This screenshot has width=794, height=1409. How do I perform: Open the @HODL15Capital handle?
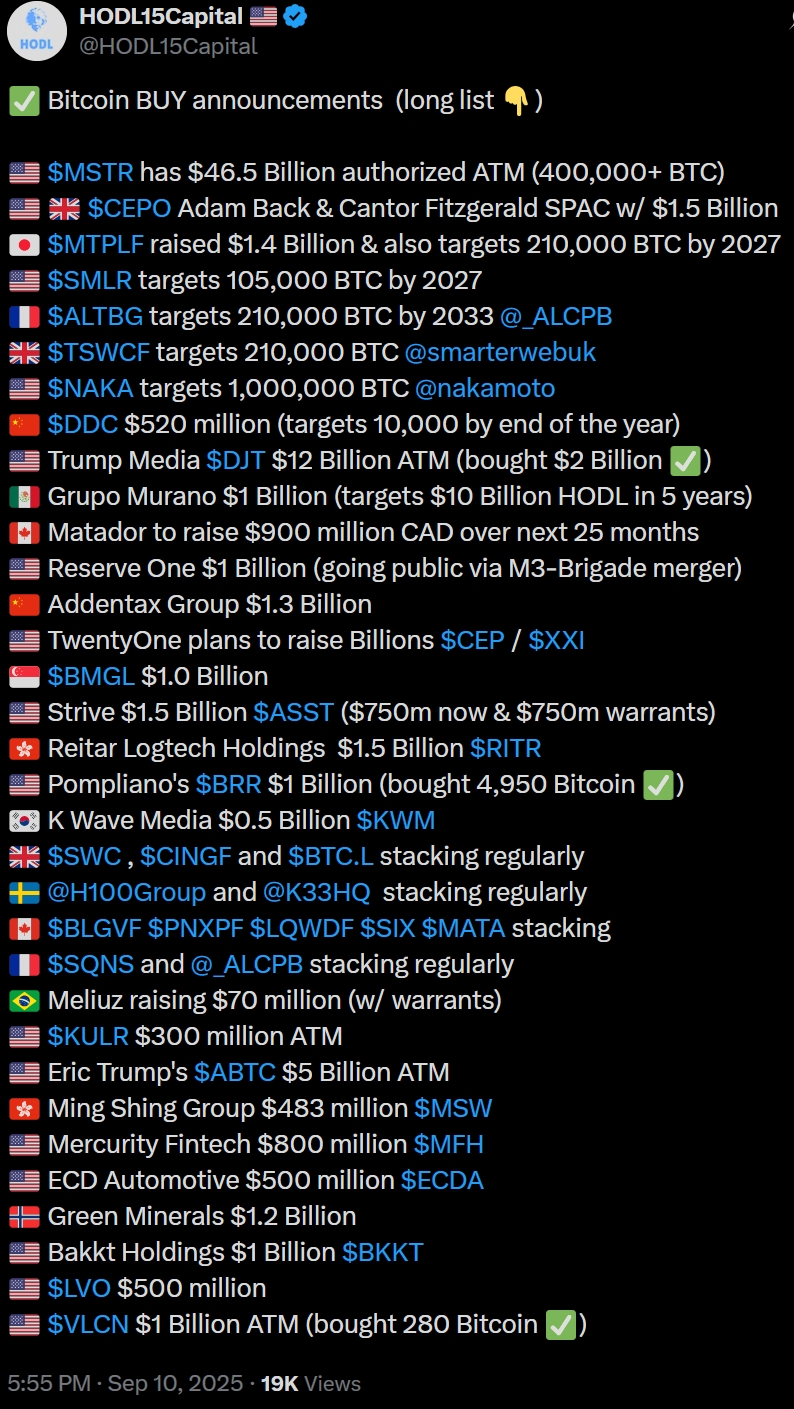[x=167, y=46]
